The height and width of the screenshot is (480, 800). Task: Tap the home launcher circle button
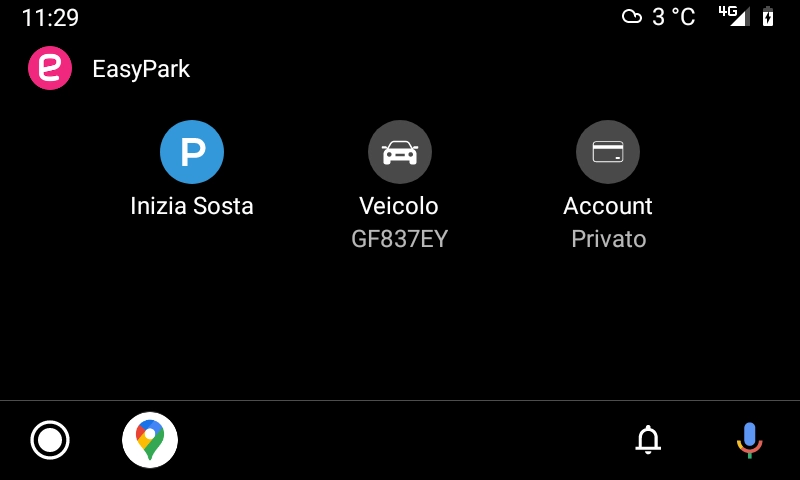point(50,440)
